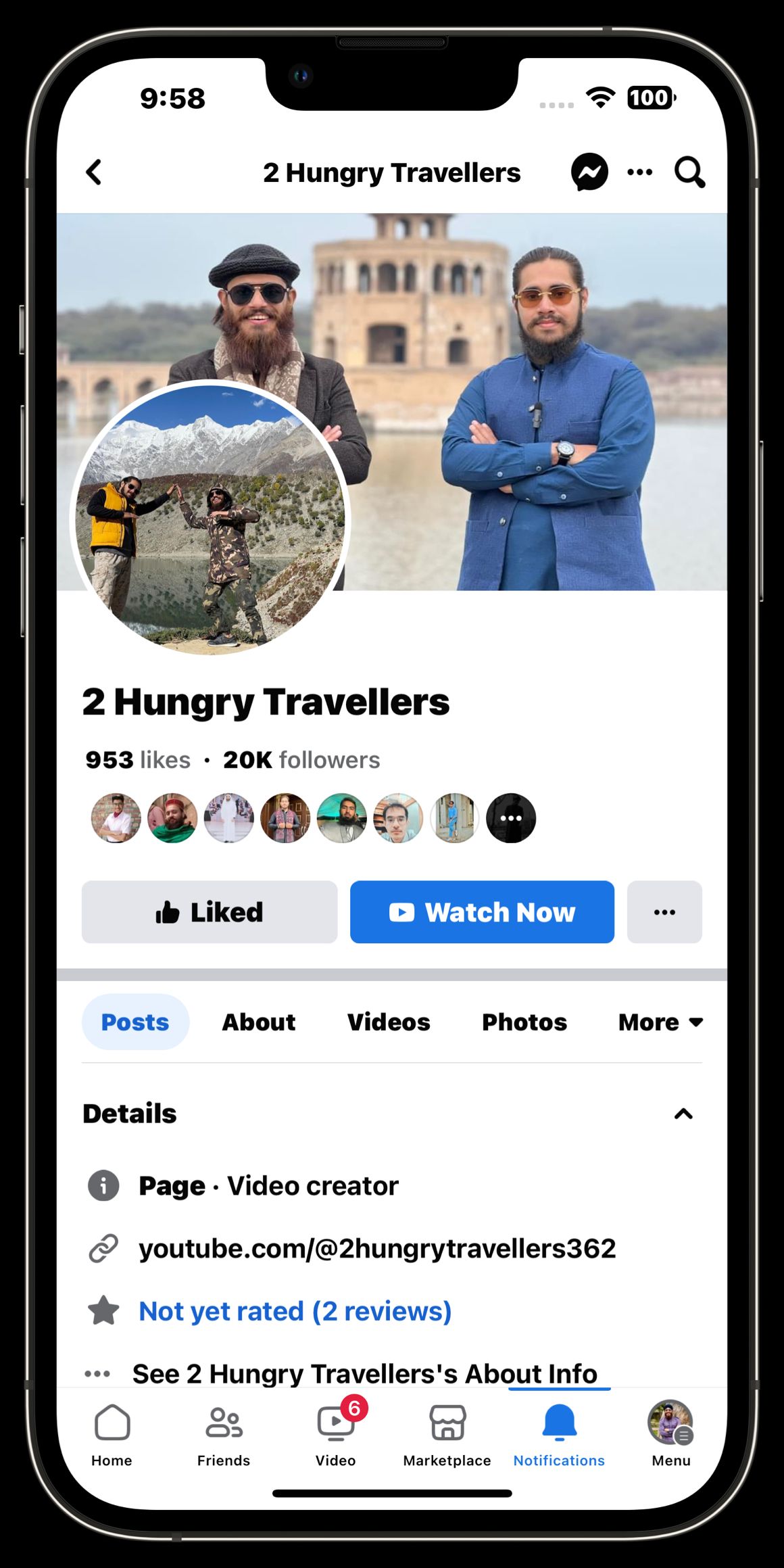The image size is (784, 1568).
Task: Search within 2 Hungry Travellers page
Action: coord(689,172)
